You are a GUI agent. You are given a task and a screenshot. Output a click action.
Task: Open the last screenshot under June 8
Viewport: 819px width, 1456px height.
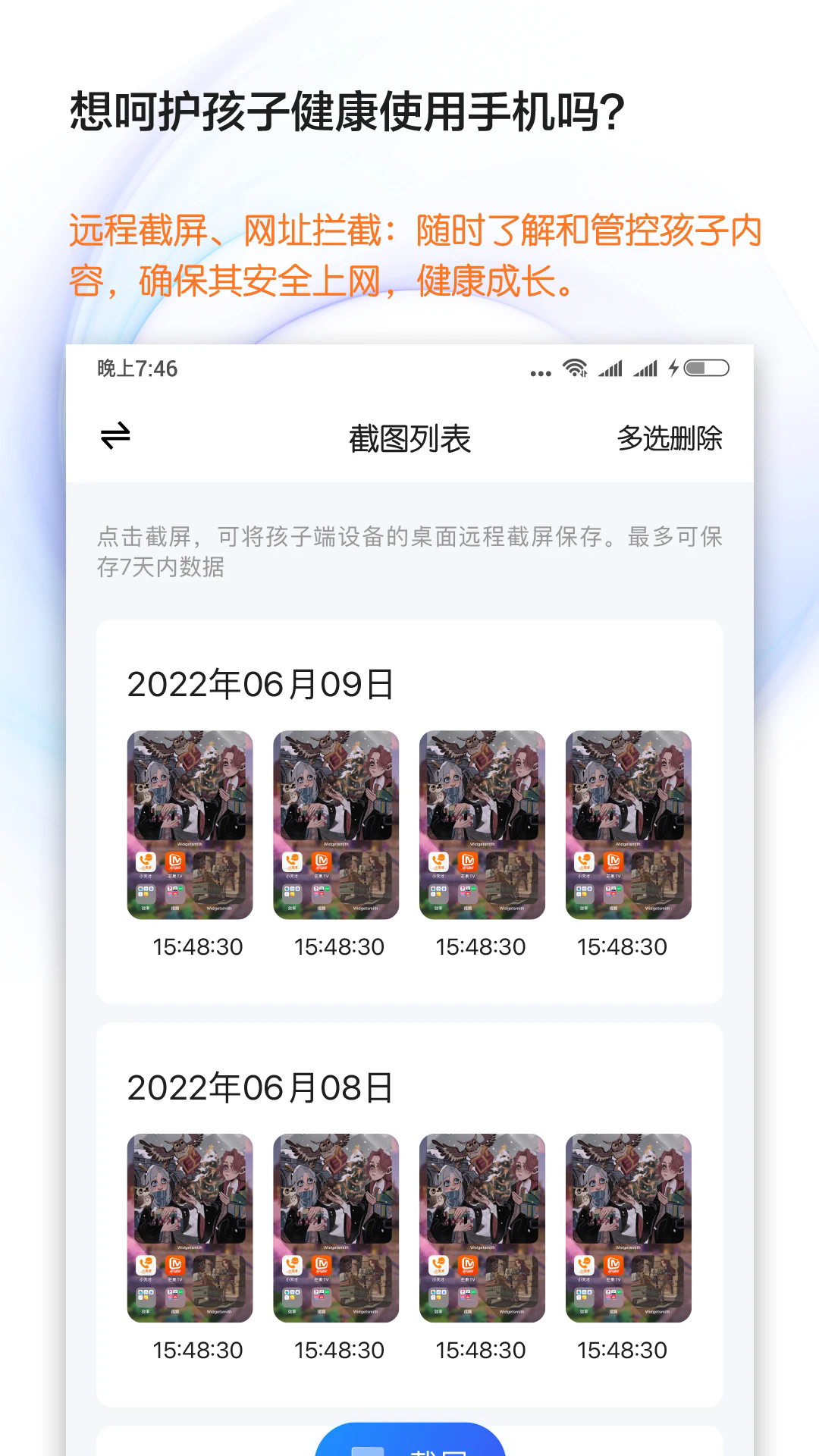[x=627, y=1227]
